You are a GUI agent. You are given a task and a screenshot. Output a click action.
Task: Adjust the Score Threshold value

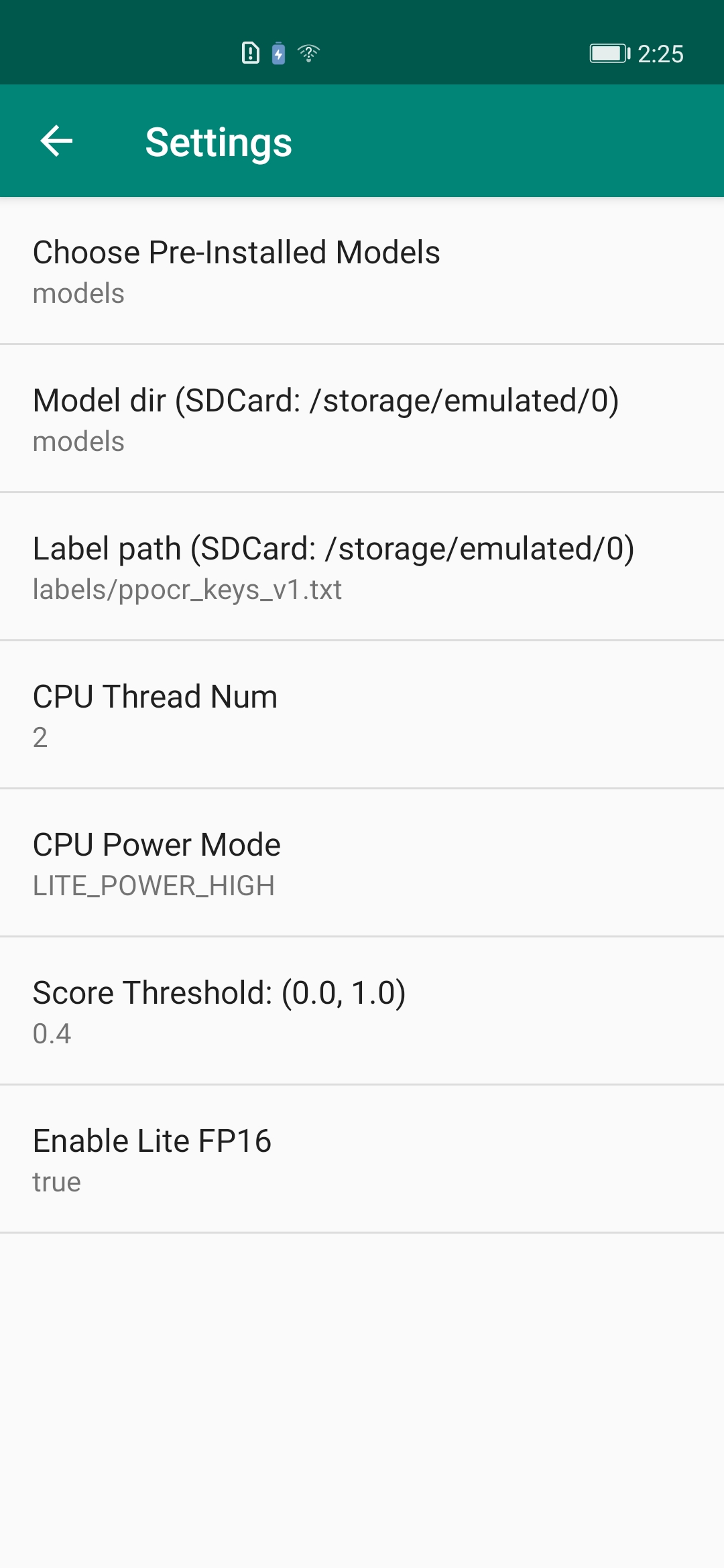pyautogui.click(x=362, y=1012)
